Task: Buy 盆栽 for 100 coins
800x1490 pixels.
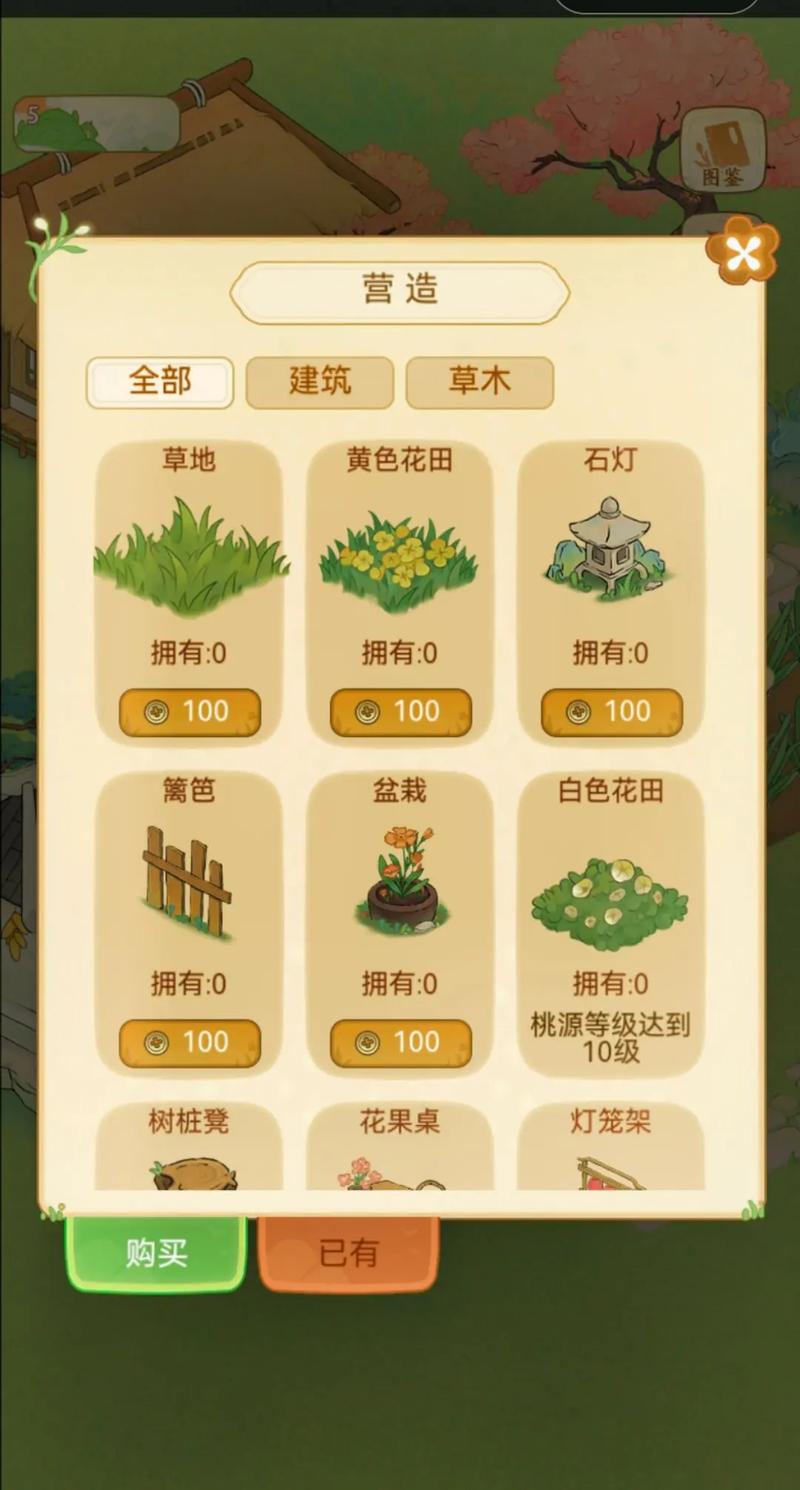Action: [x=400, y=1043]
